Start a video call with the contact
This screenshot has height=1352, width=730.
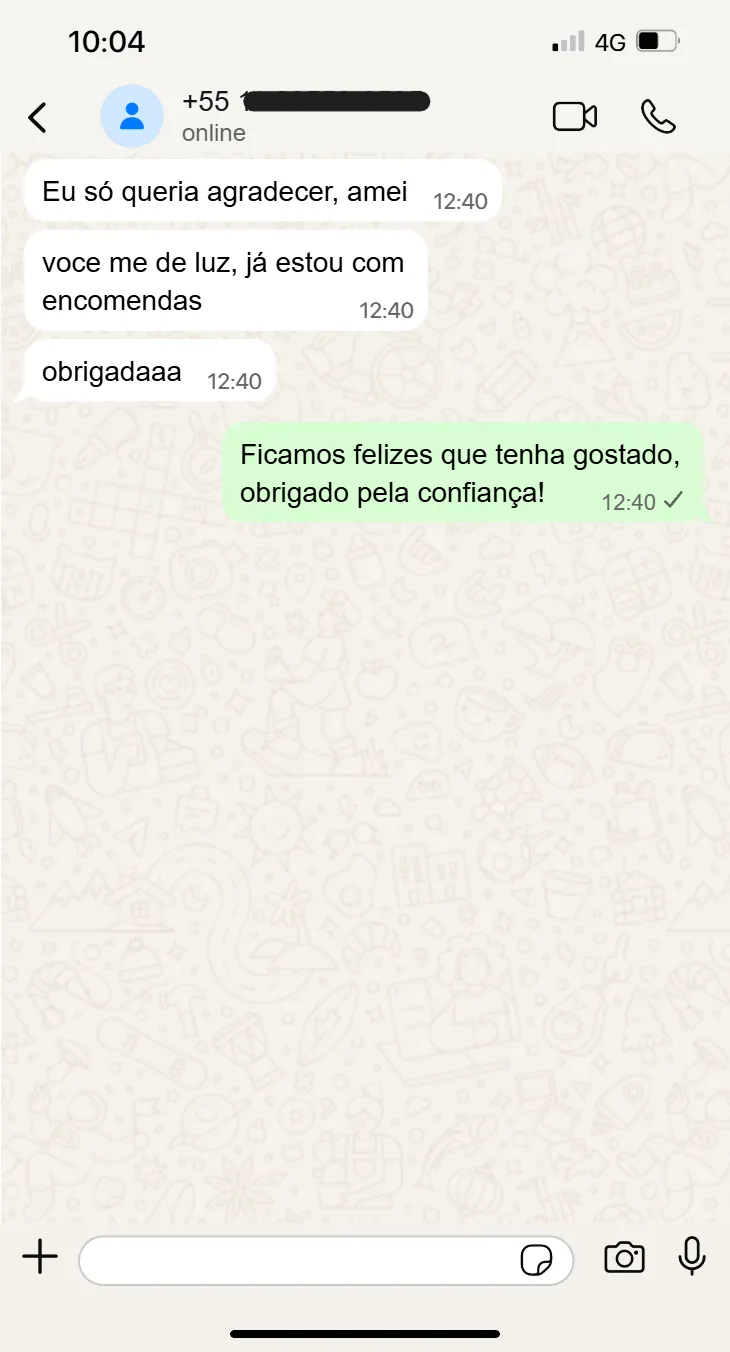tap(575, 116)
